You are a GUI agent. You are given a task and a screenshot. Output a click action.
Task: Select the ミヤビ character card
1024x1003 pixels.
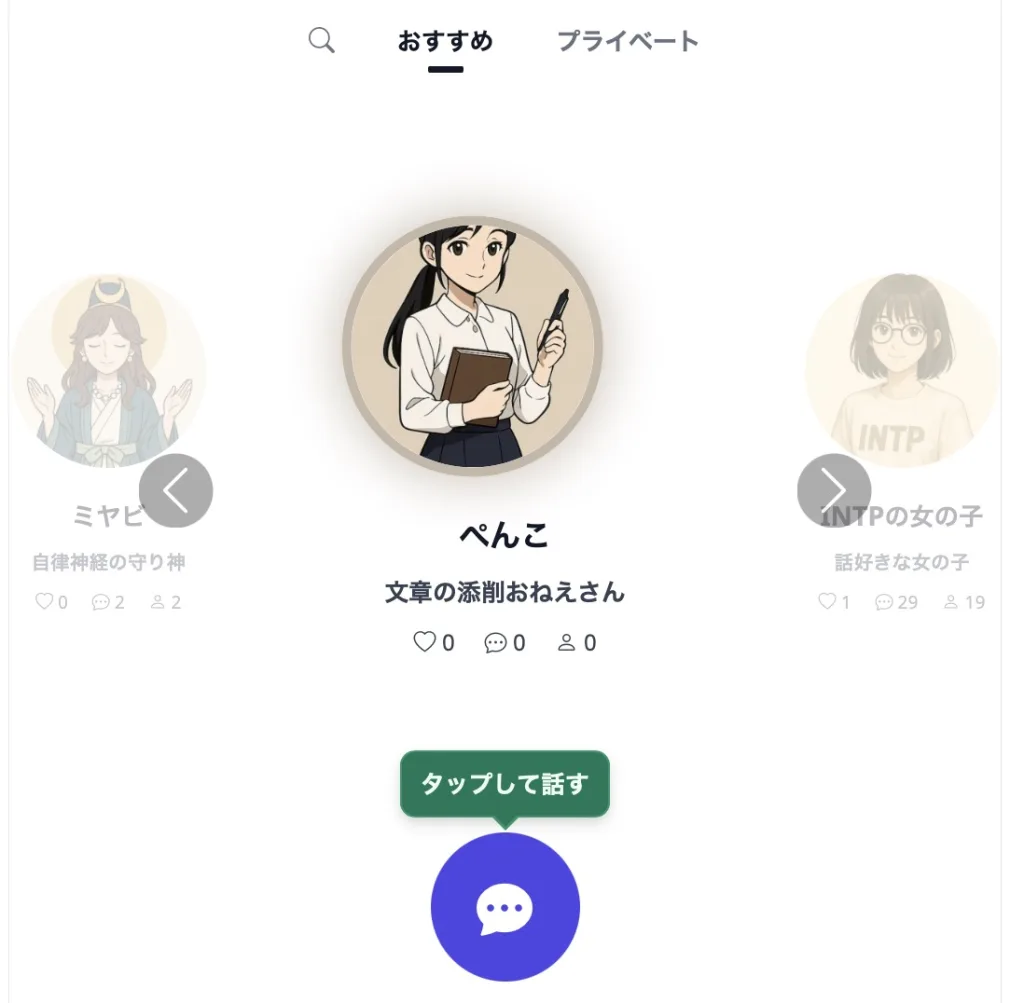pyautogui.click(x=108, y=372)
